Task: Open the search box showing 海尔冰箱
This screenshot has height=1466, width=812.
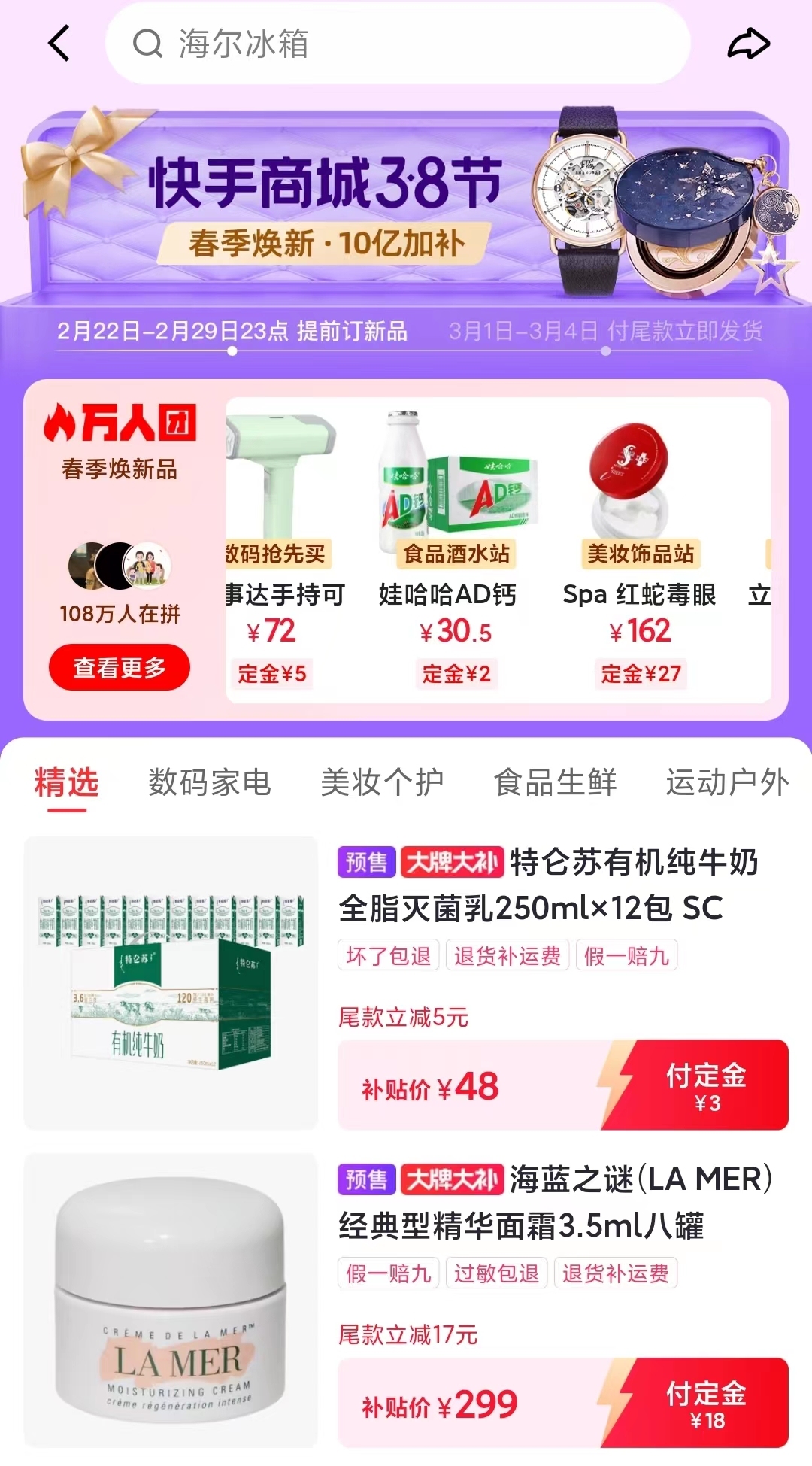Action: point(398,43)
